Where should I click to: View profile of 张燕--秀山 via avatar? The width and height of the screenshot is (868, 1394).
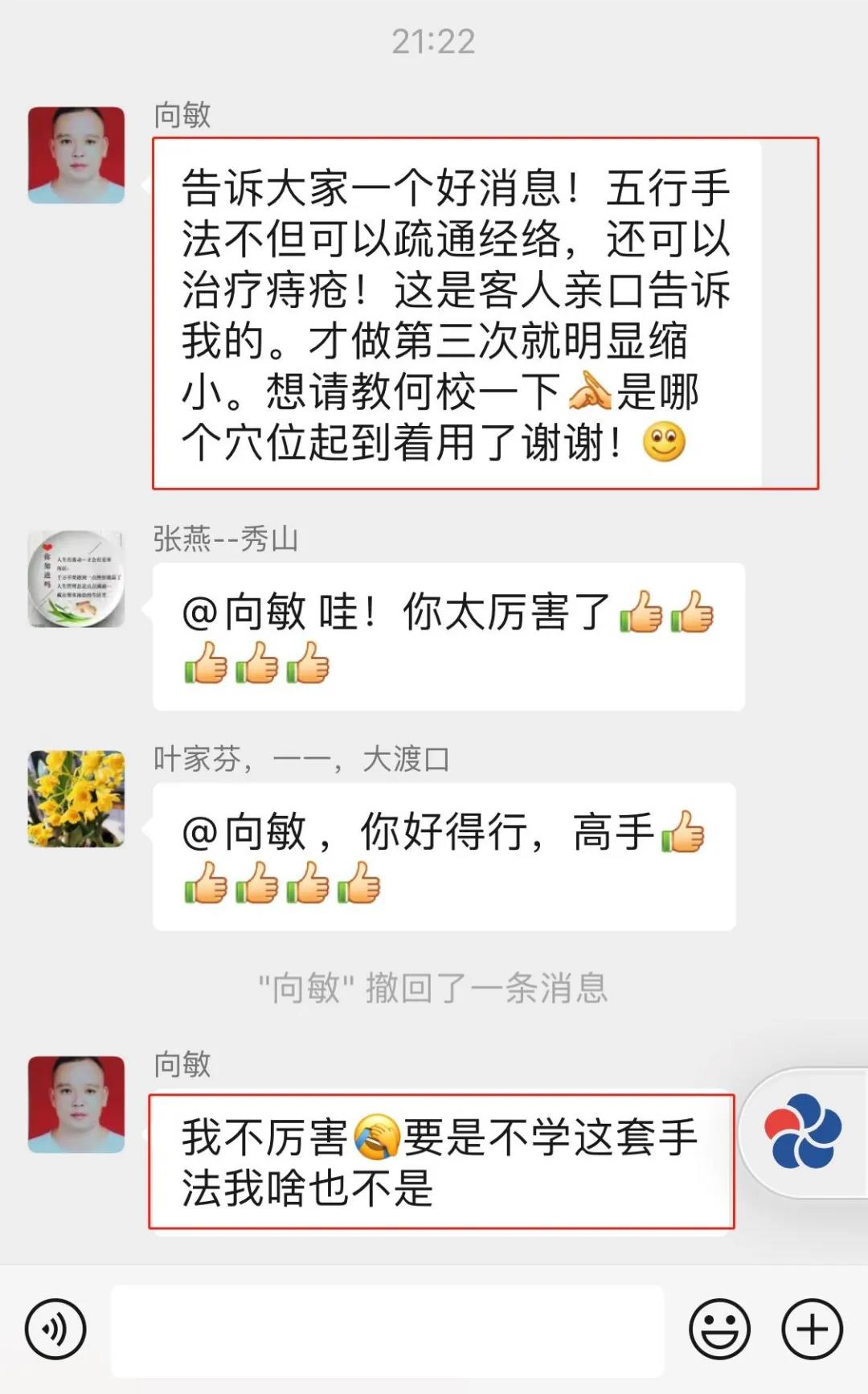pos(76,579)
